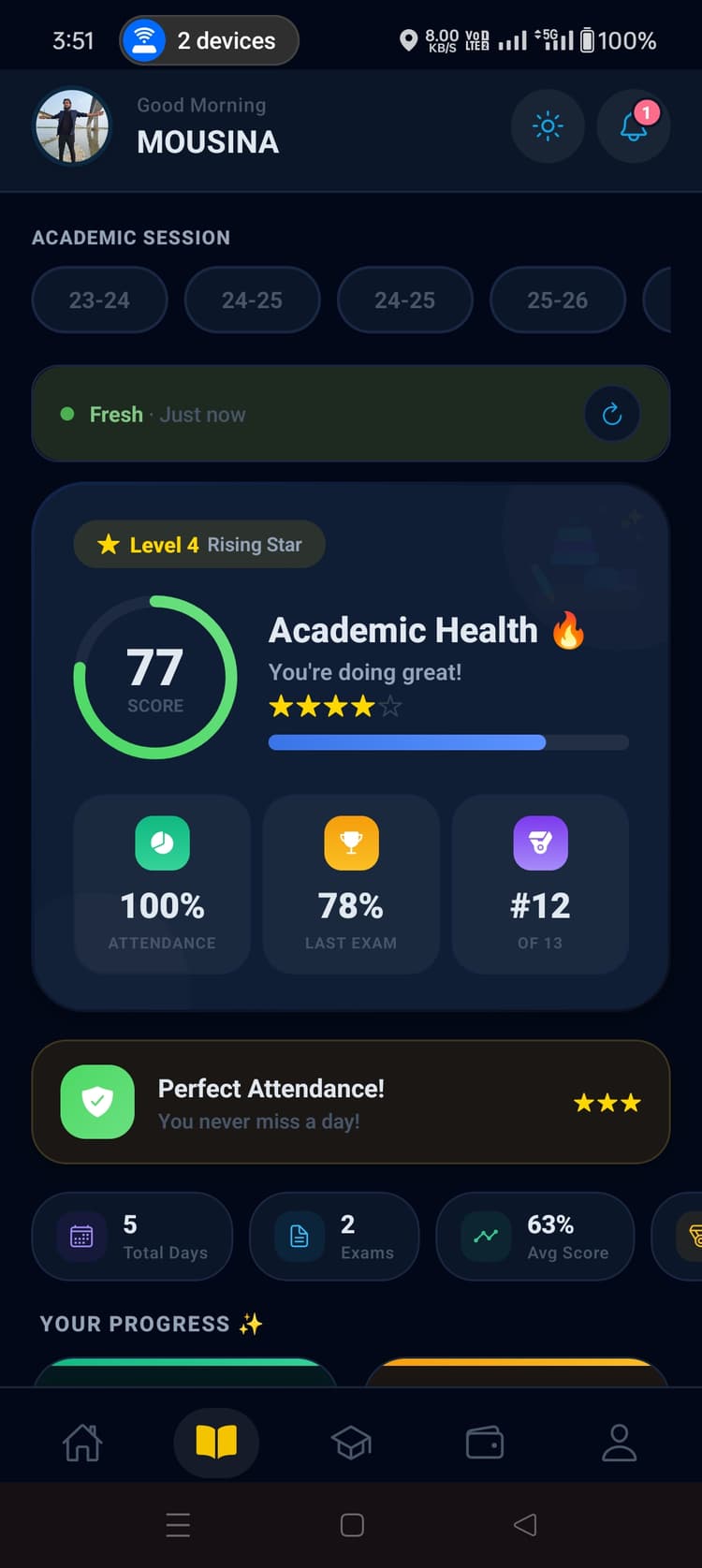Screen dimensions: 702x1568
Task: Open the Home tab in bottom navigation
Action: (x=83, y=1443)
